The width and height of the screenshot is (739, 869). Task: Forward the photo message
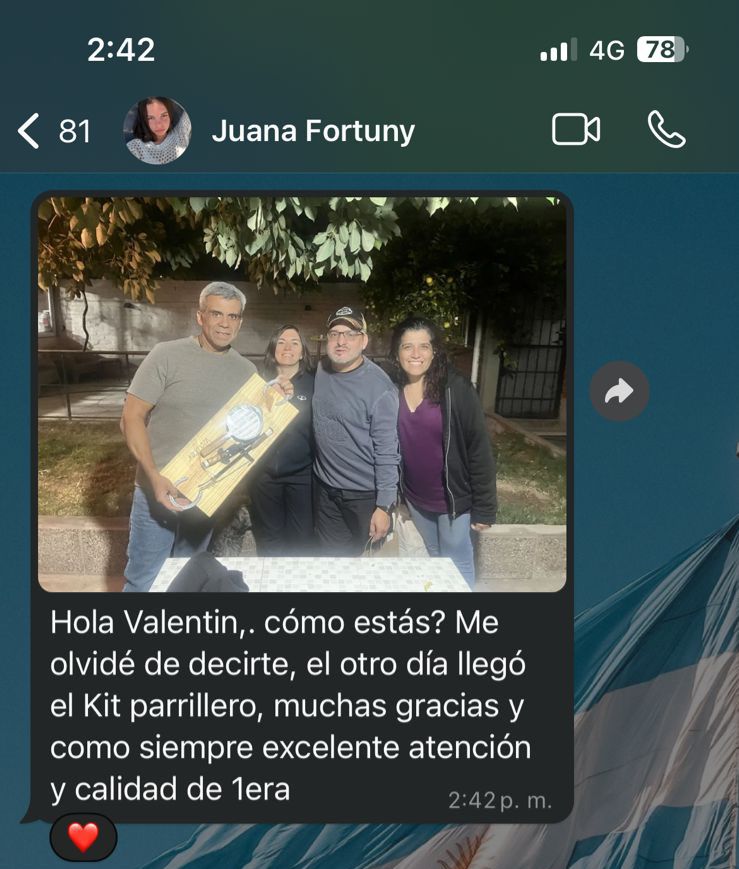pyautogui.click(x=619, y=391)
